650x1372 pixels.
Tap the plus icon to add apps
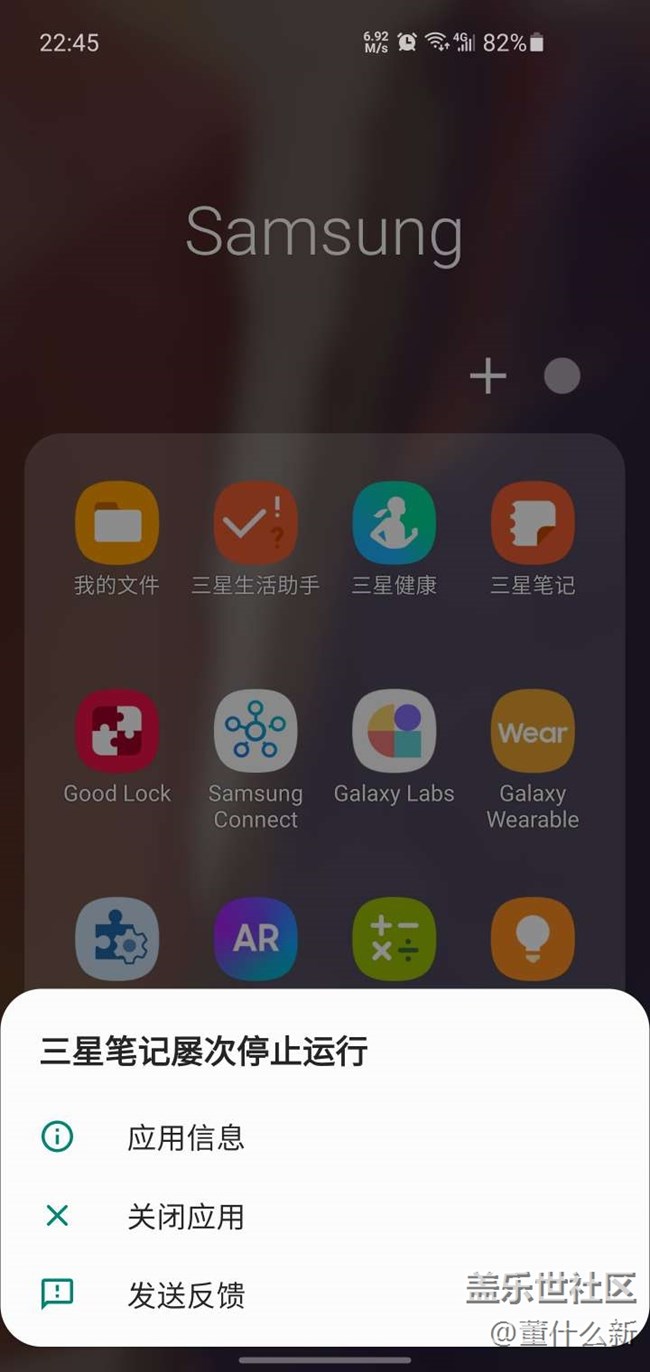488,377
